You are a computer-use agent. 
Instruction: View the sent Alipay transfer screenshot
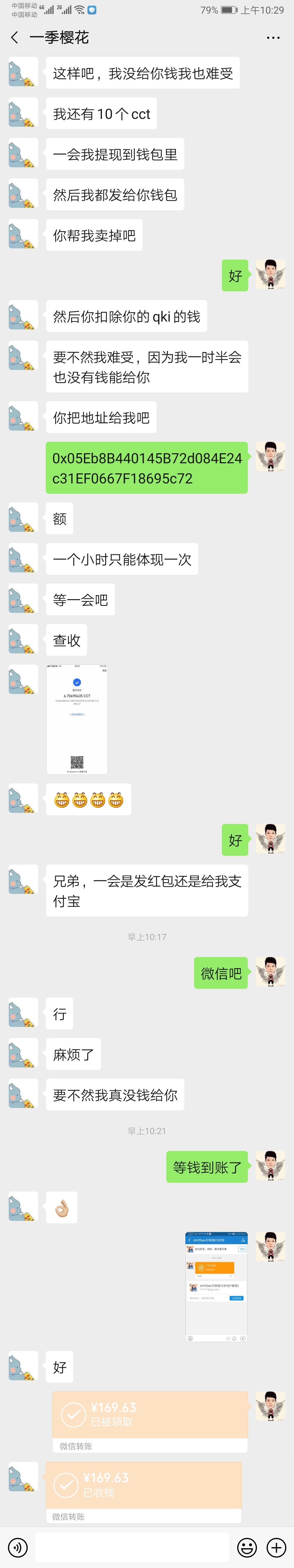216,1286
